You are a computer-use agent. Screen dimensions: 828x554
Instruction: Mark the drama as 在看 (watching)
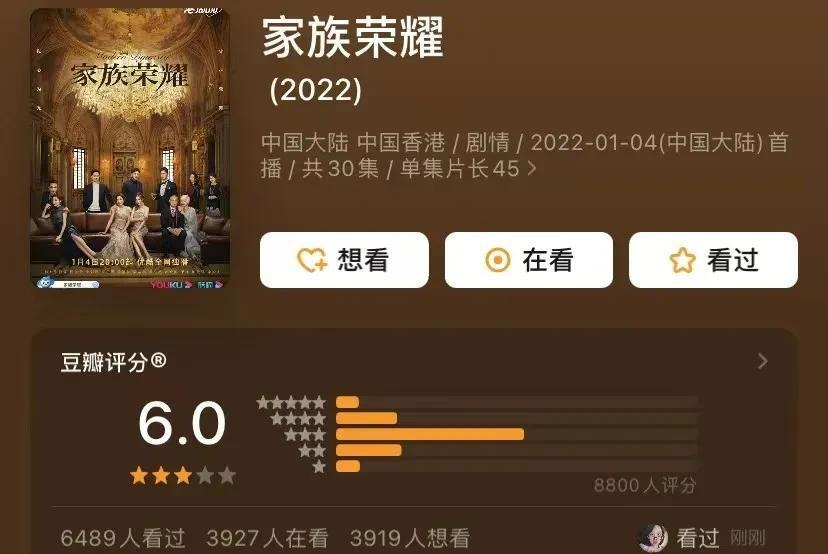tap(528, 260)
